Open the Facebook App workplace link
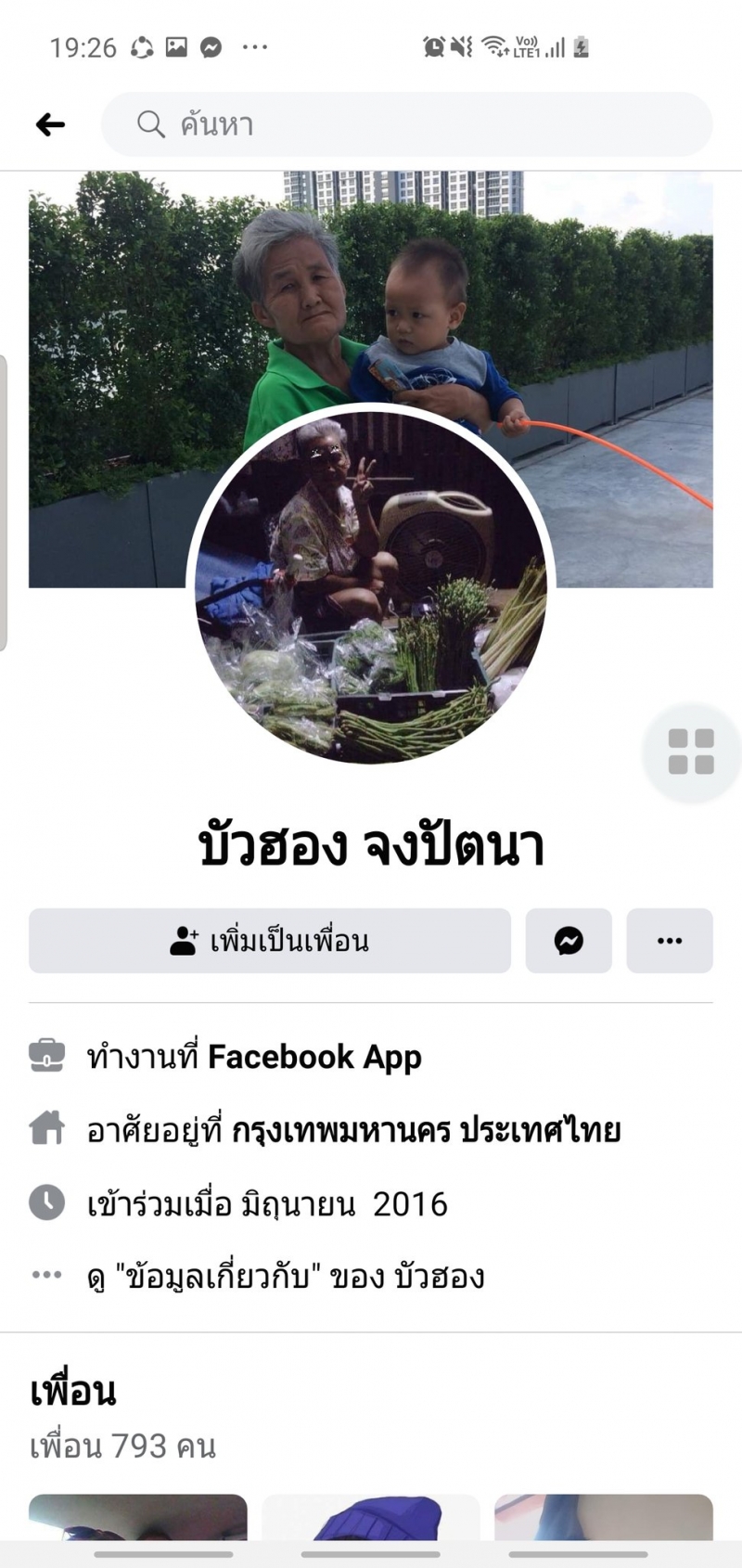Viewport: 742px width, 1568px height. (314, 1057)
